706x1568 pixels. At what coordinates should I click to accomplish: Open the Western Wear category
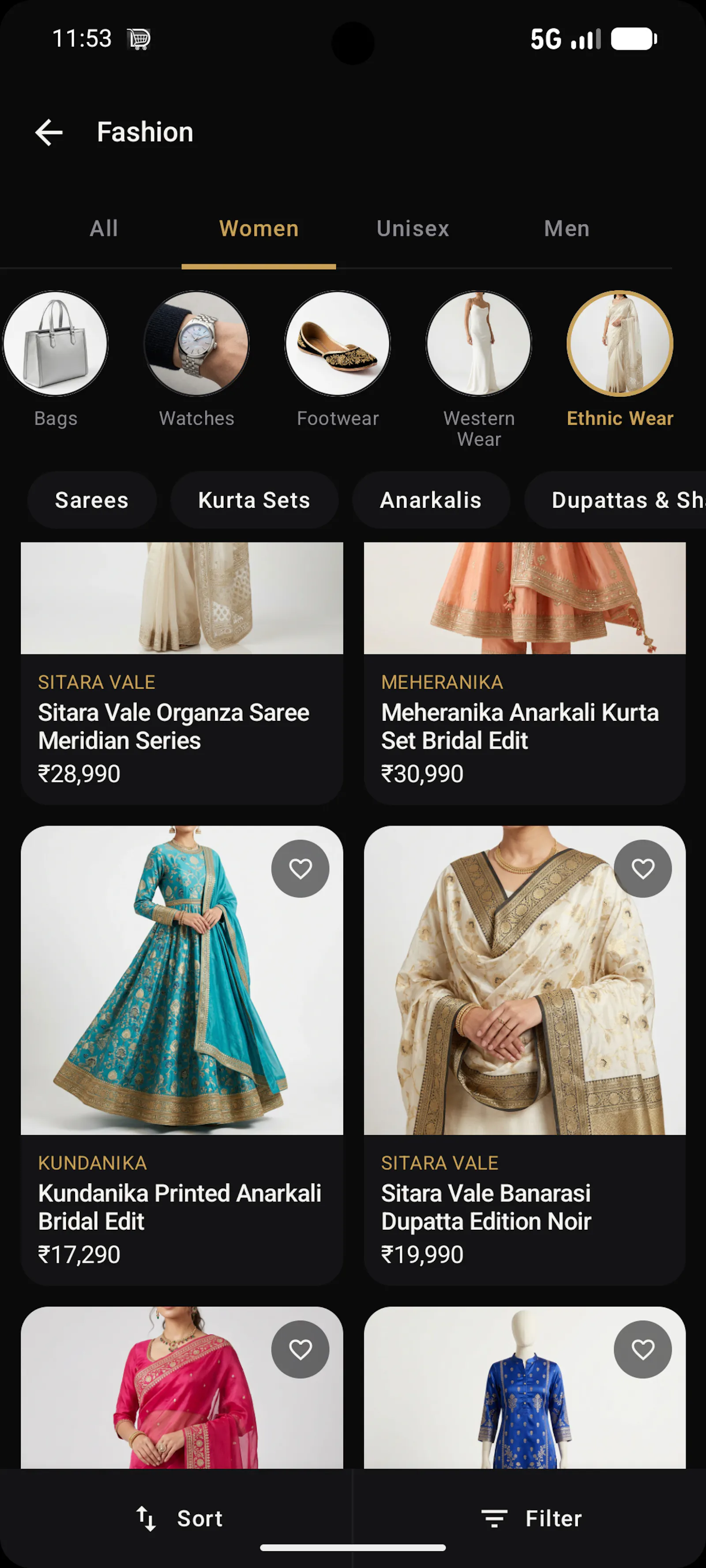[x=479, y=370]
